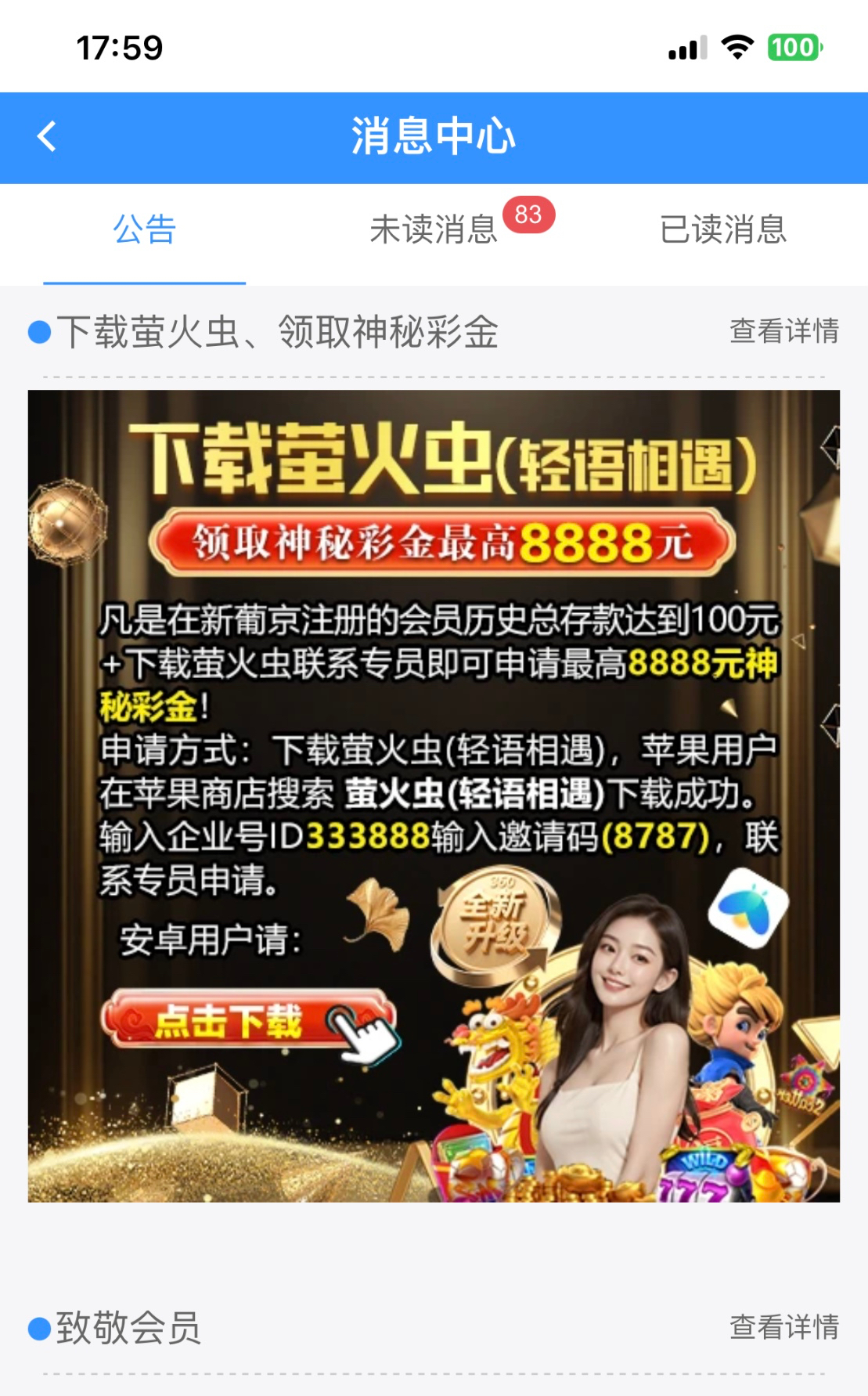868x1396 pixels.
Task: Switch to the 已读消息 tab
Action: (722, 230)
